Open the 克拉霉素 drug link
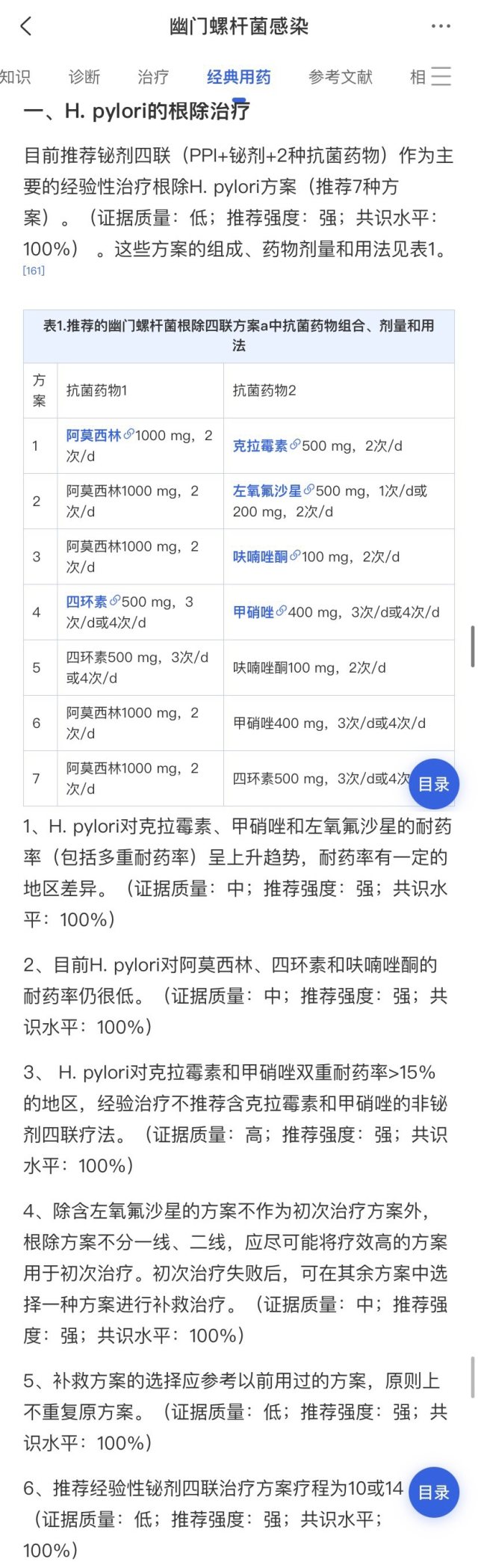Image resolution: width=478 pixels, height=1568 pixels. 261,445
